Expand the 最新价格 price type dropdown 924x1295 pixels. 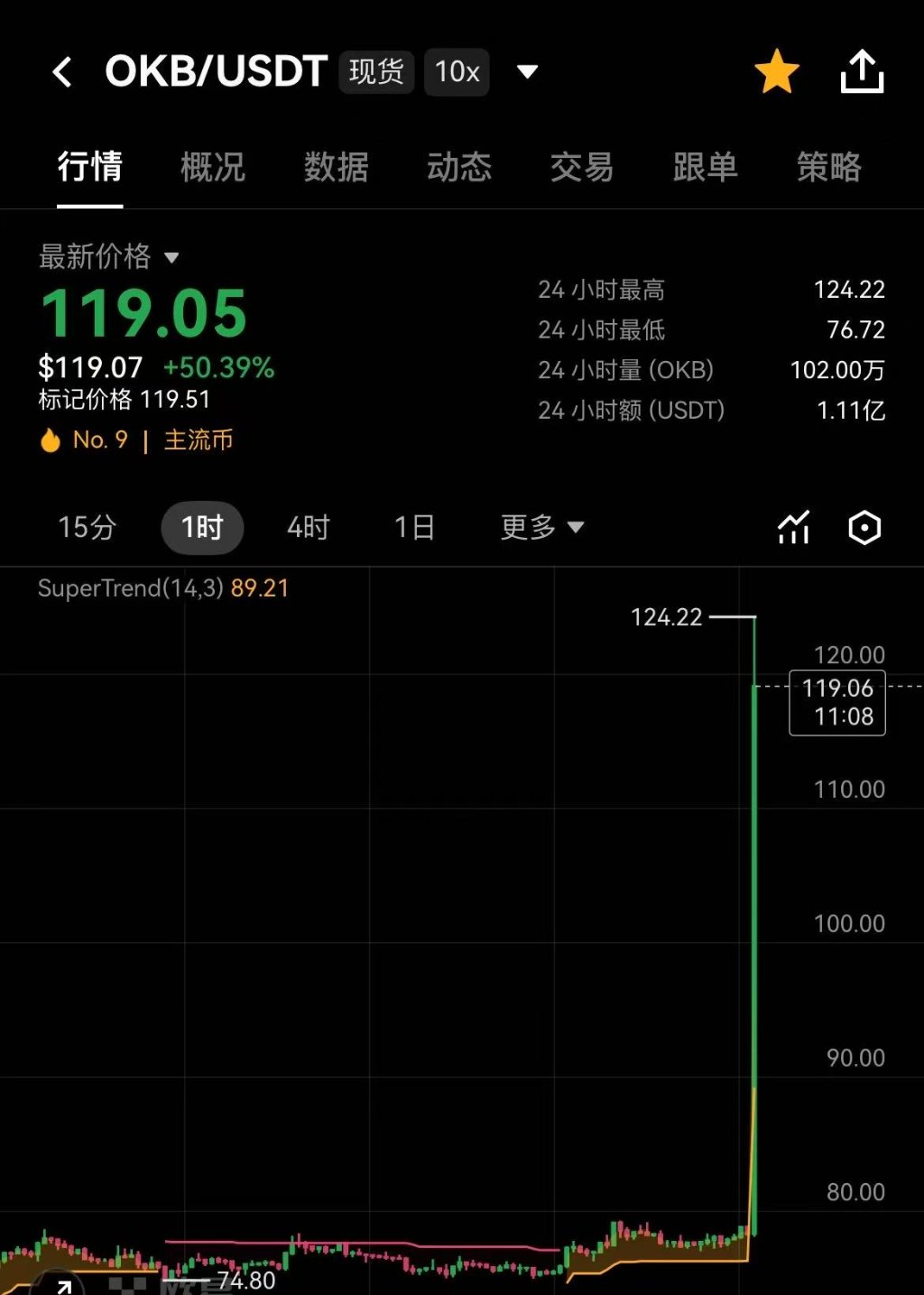171,258
